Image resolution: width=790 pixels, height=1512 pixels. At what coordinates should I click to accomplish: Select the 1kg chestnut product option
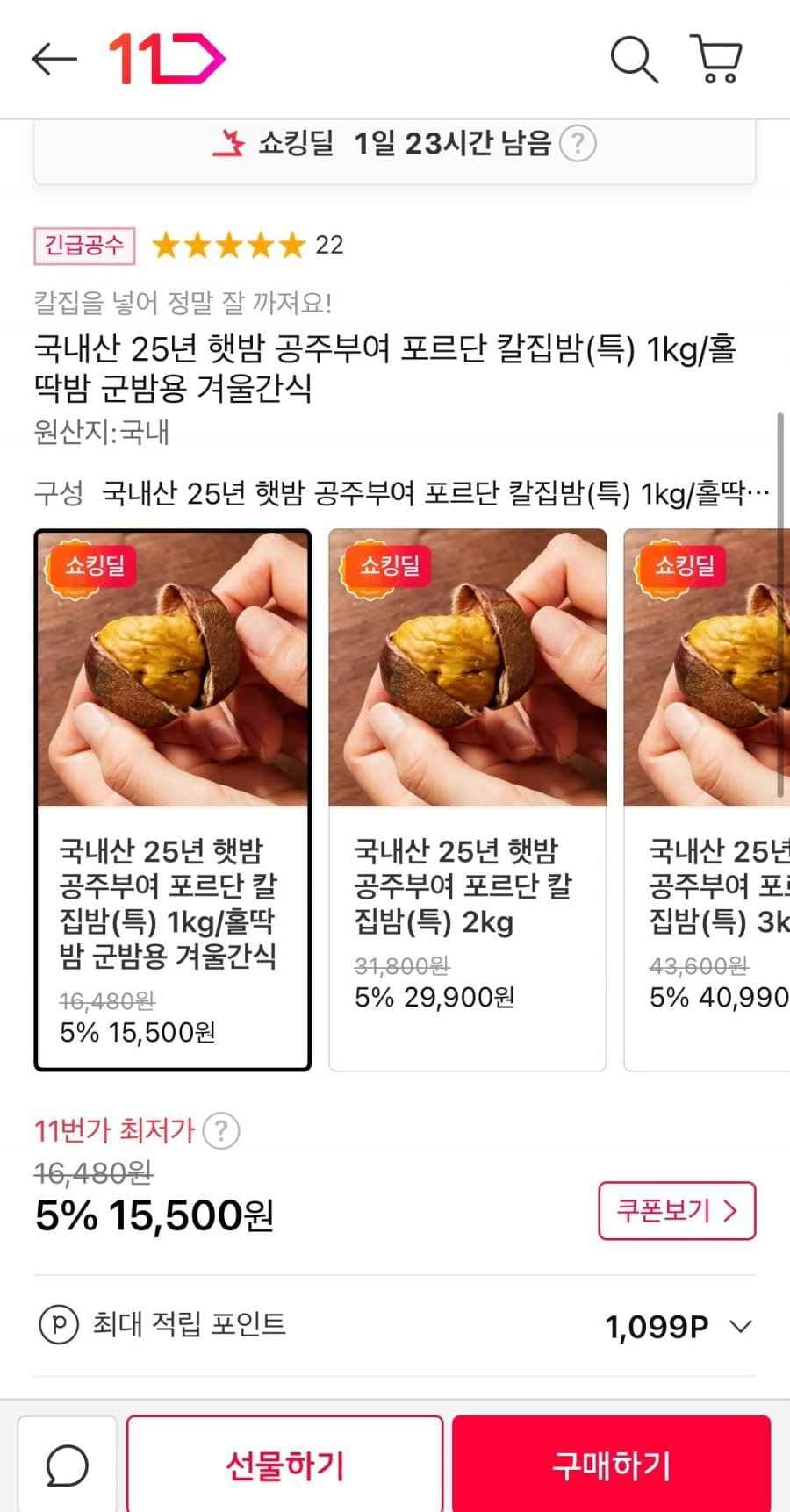[172, 799]
